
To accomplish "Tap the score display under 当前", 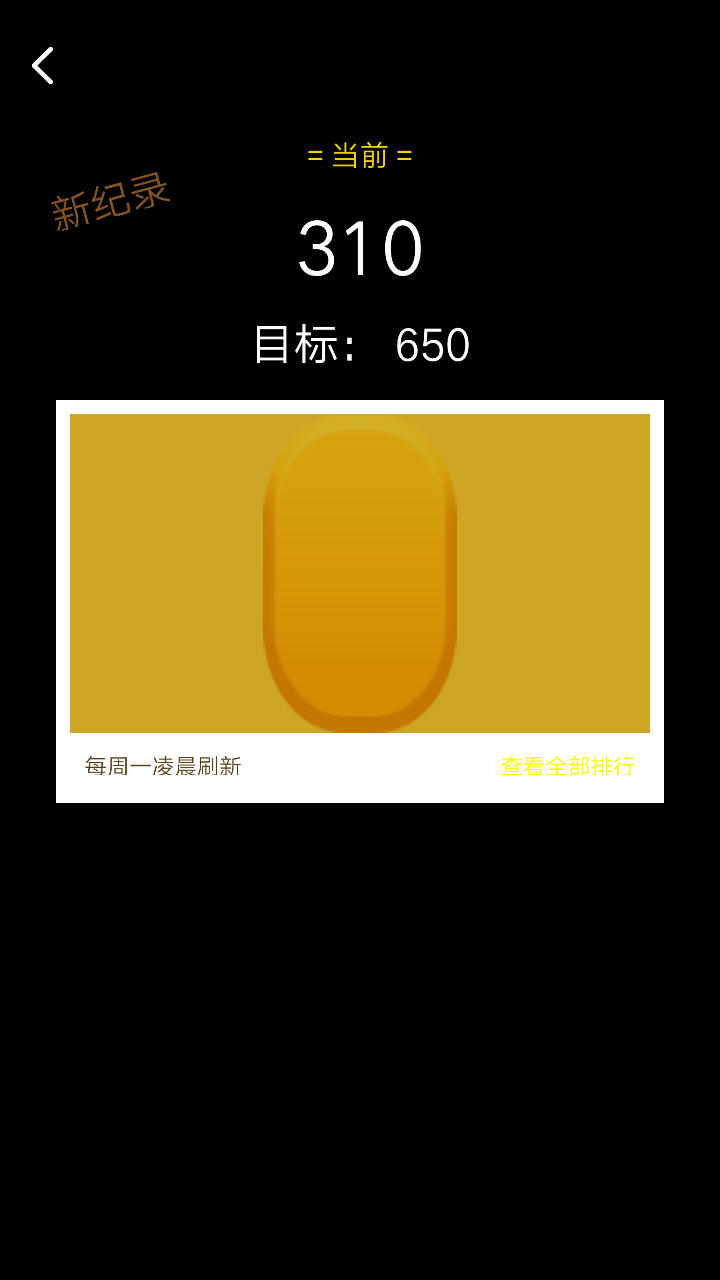I will pyautogui.click(x=359, y=247).
